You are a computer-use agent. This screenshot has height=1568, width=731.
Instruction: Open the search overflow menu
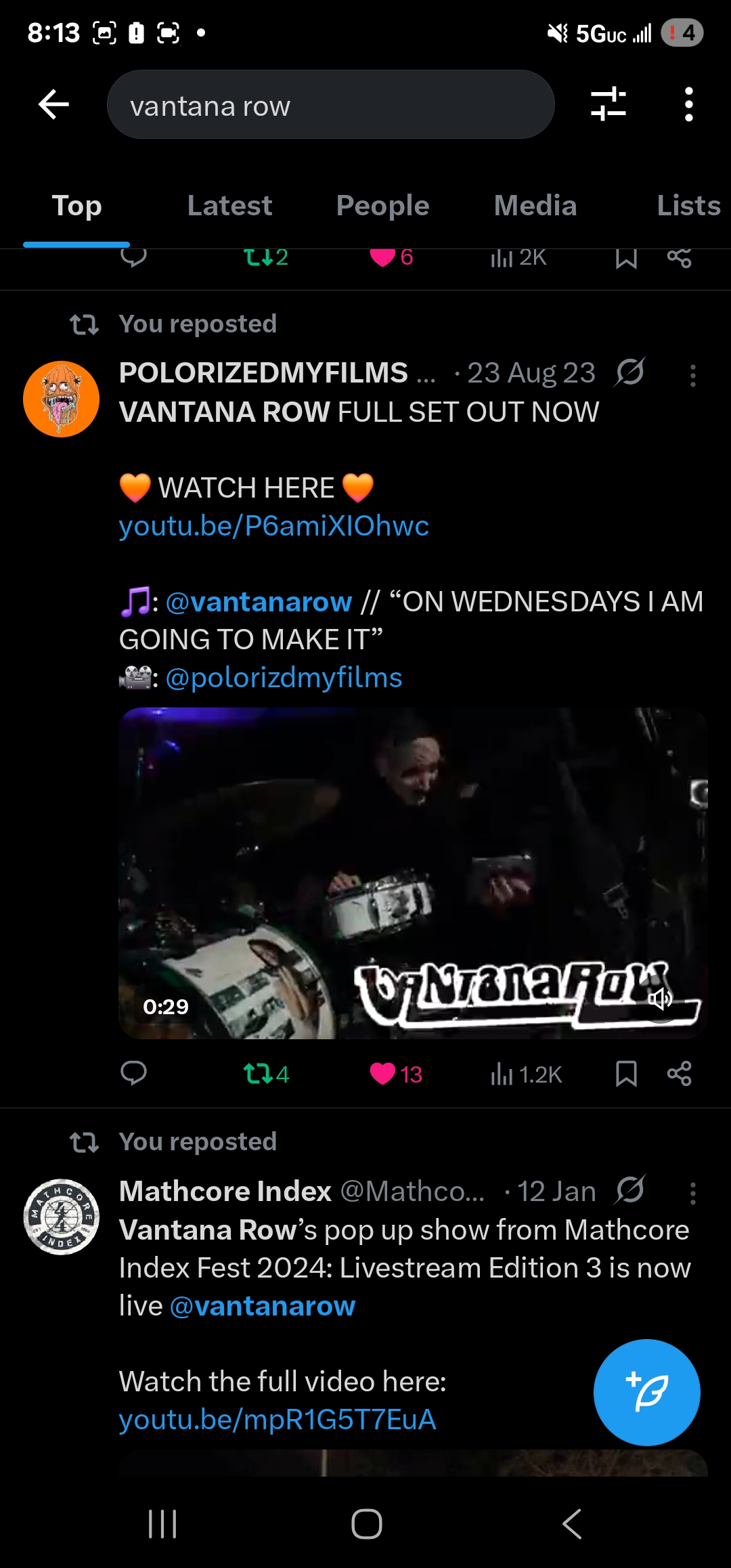click(688, 104)
